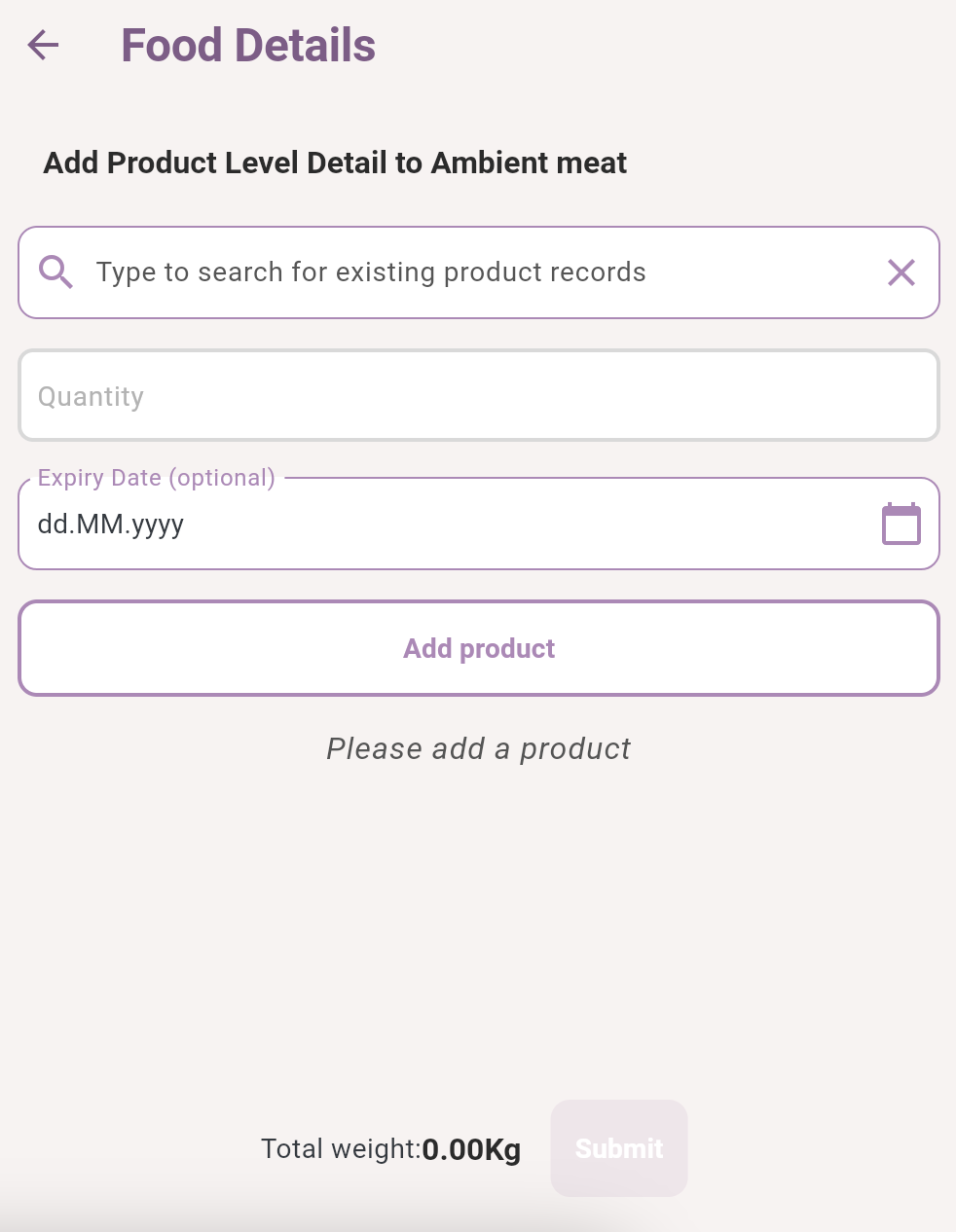The width and height of the screenshot is (956, 1232).
Task: Dismiss entered search text using the cross icon
Action: pos(901,272)
